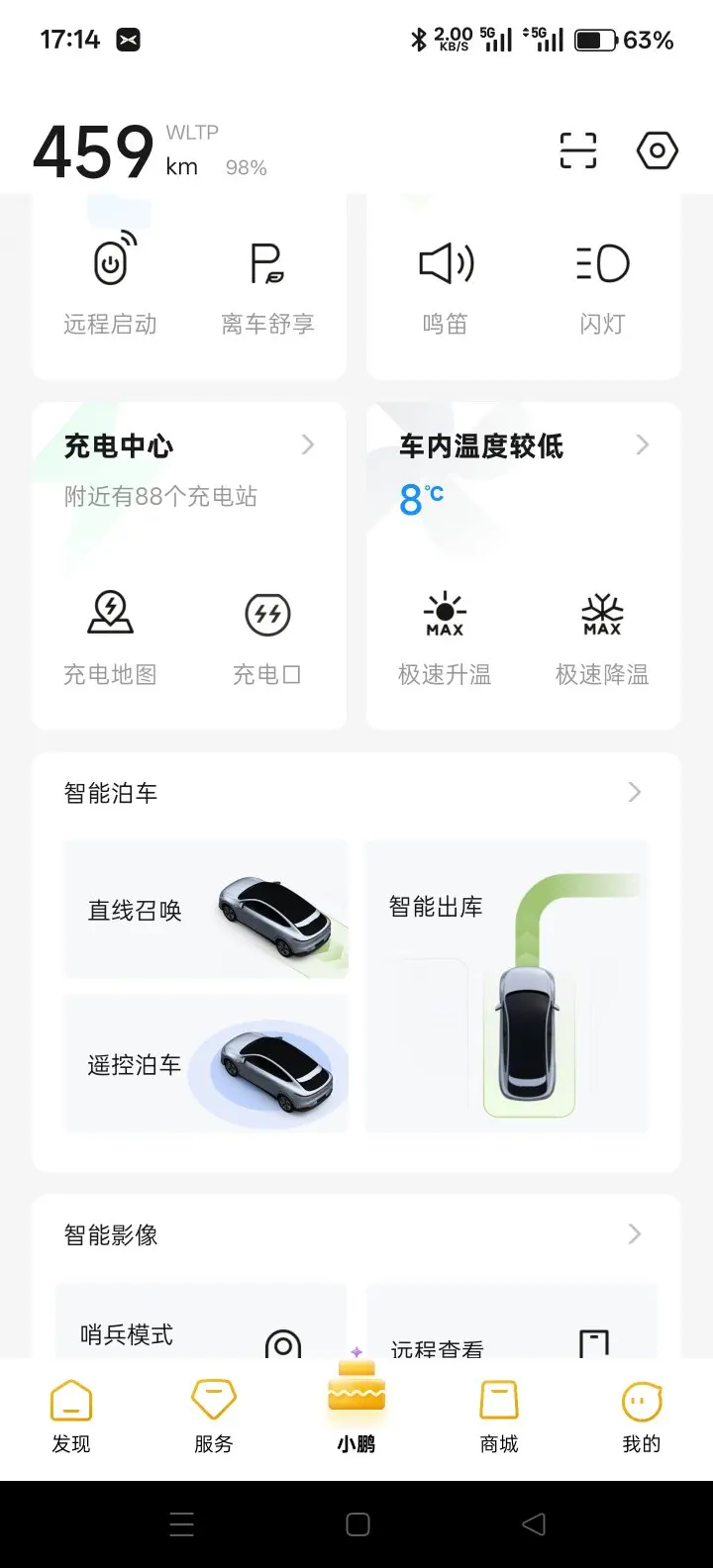Open the 充电口 charge port

click(267, 634)
